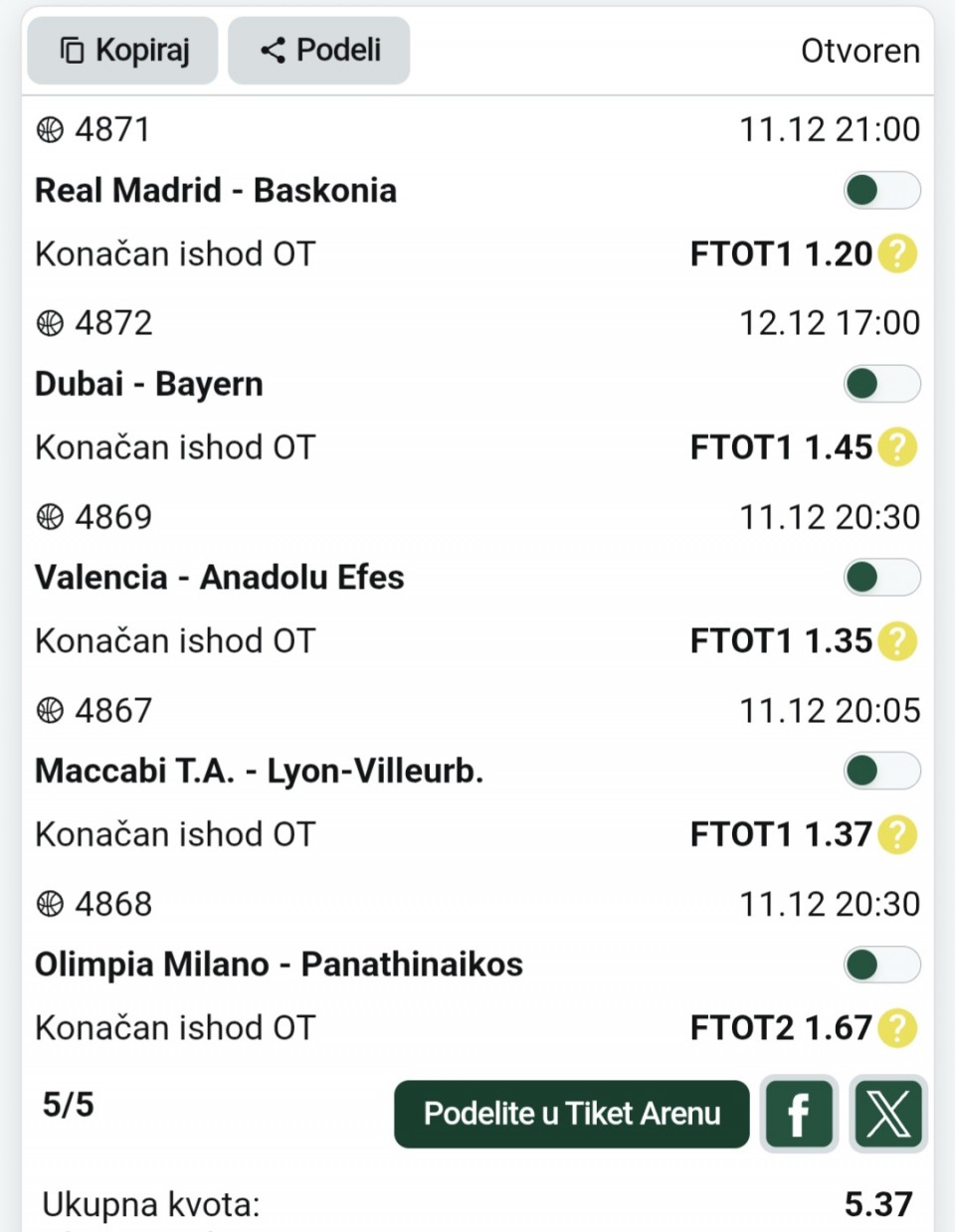Toggle the switch for Real Madrid - Baskonia
The height and width of the screenshot is (1232, 955).
click(x=881, y=190)
